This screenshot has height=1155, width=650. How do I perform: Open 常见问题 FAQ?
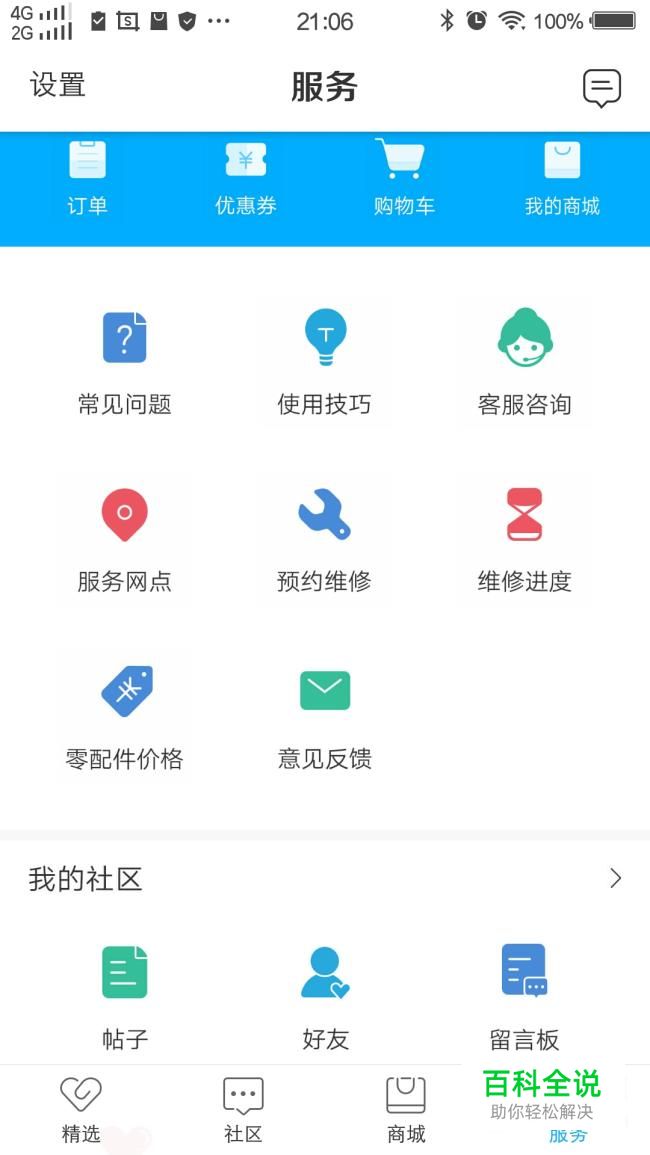point(125,363)
